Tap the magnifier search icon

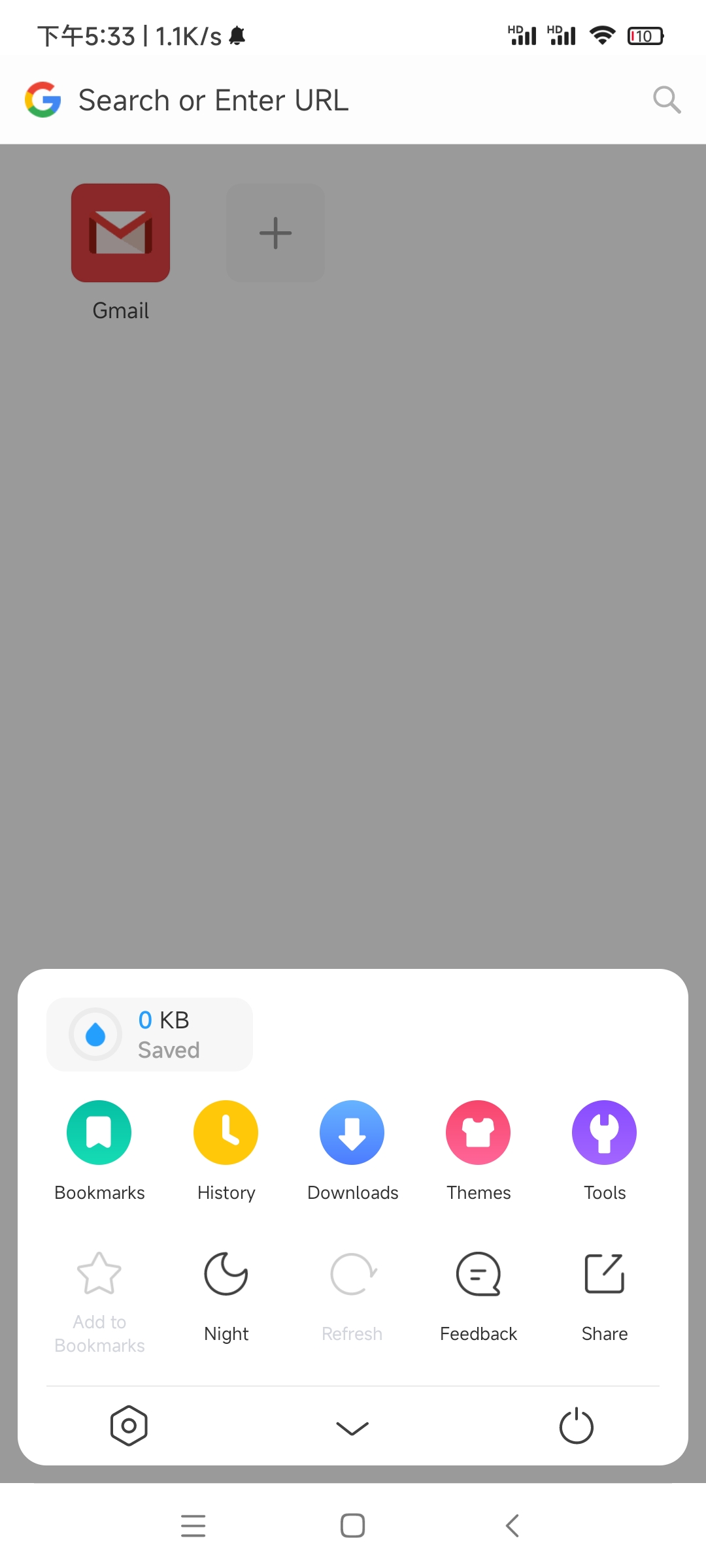point(667,100)
